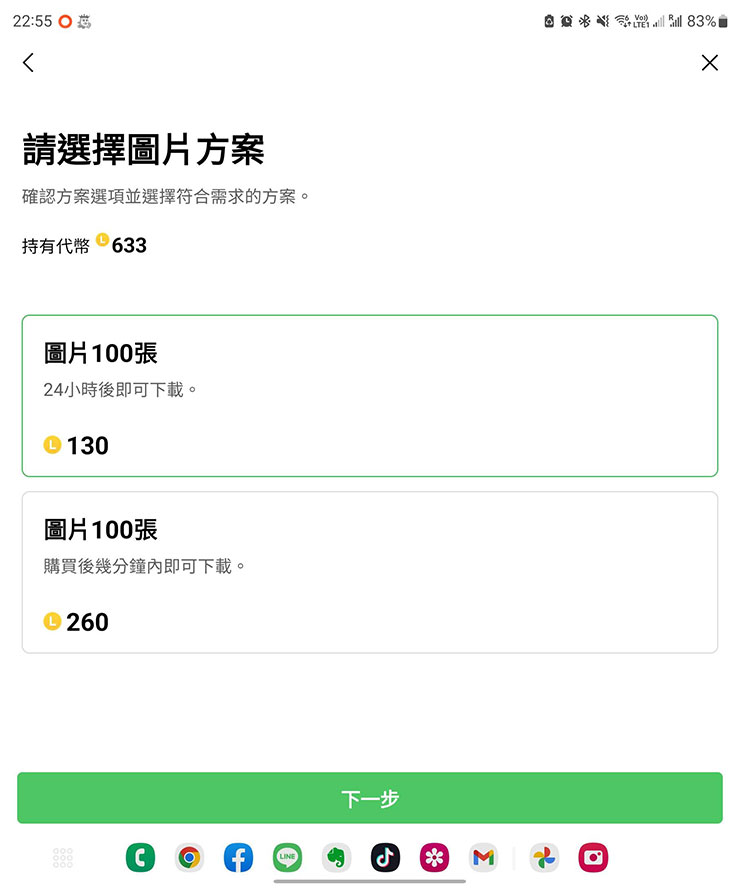Select the 260-coin instant download plan
Image resolution: width=740 pixels, height=889 pixels.
tap(370, 572)
